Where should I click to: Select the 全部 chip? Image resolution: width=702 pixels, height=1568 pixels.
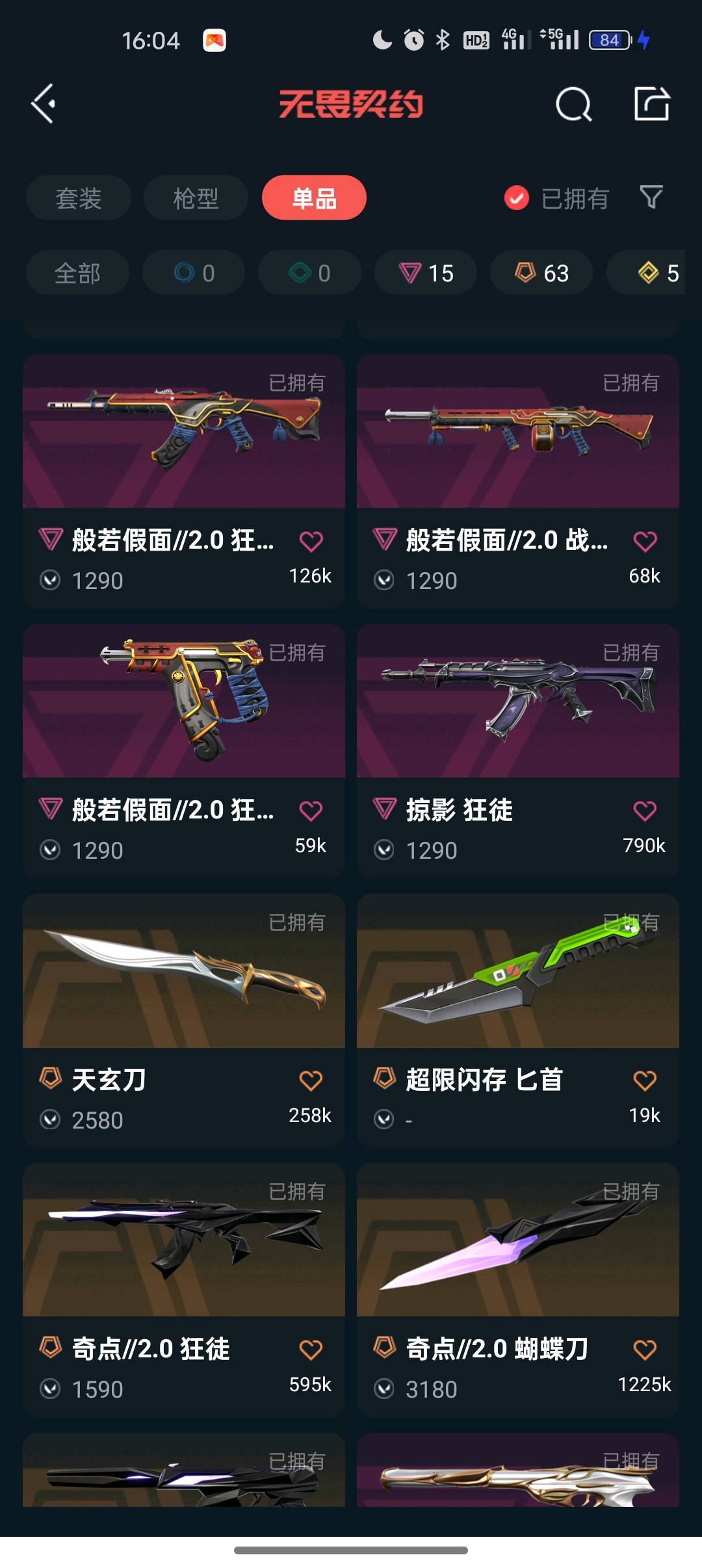(x=77, y=273)
